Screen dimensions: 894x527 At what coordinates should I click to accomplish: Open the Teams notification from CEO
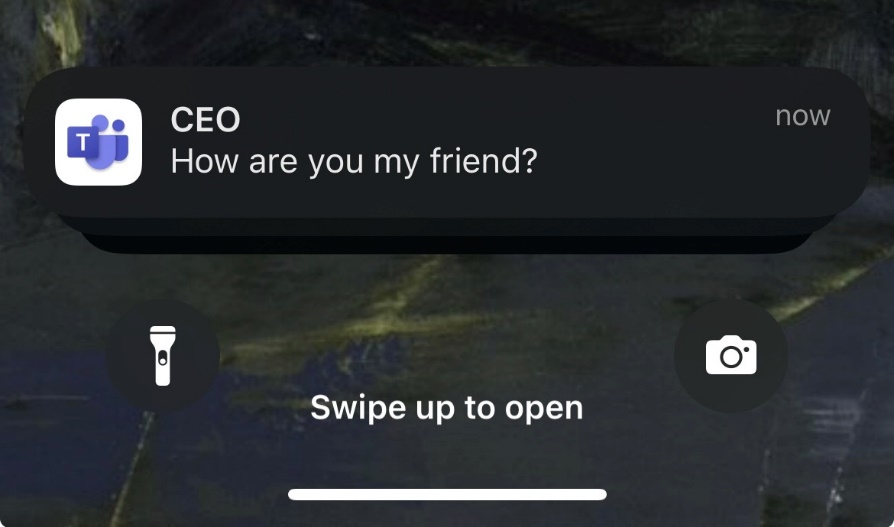[446, 142]
